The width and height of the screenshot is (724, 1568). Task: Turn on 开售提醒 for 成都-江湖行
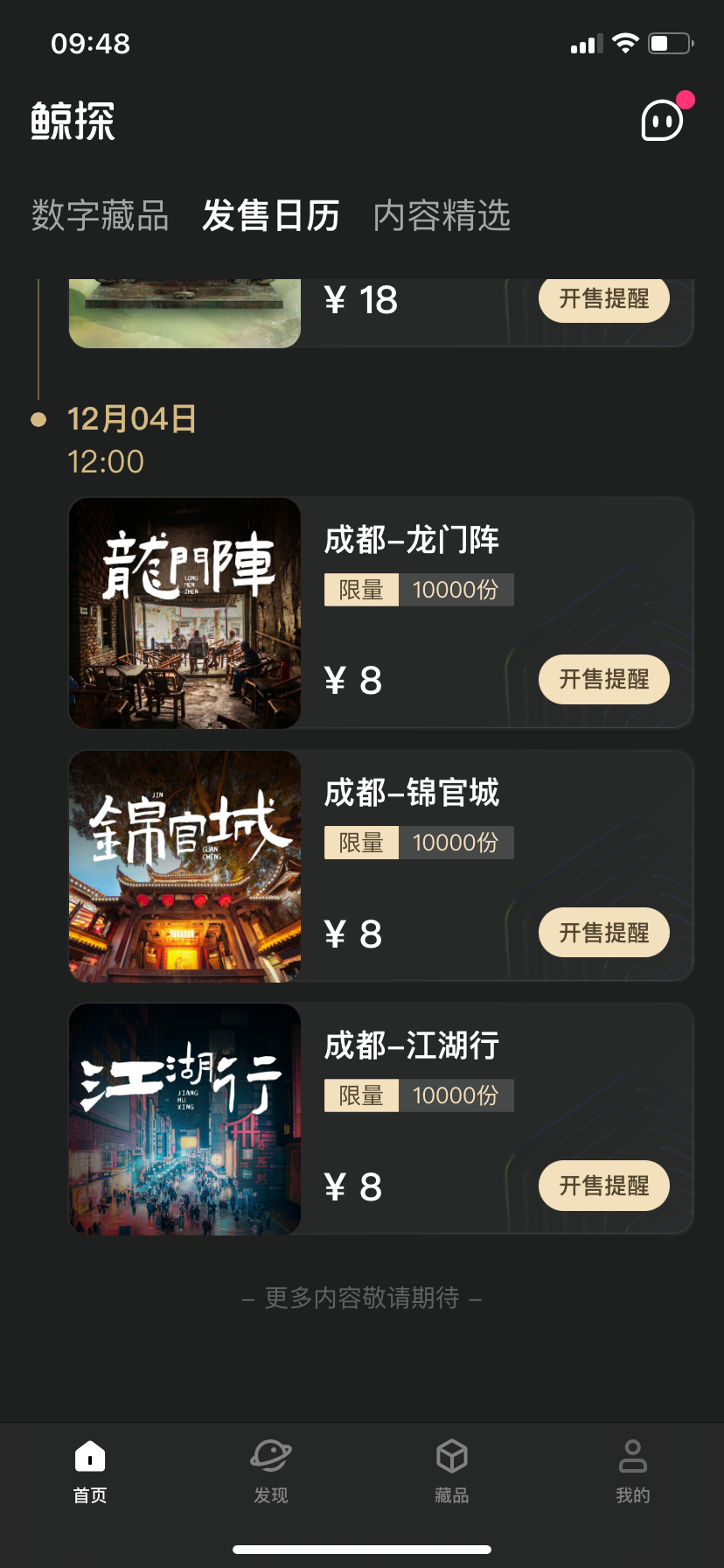tap(603, 1186)
